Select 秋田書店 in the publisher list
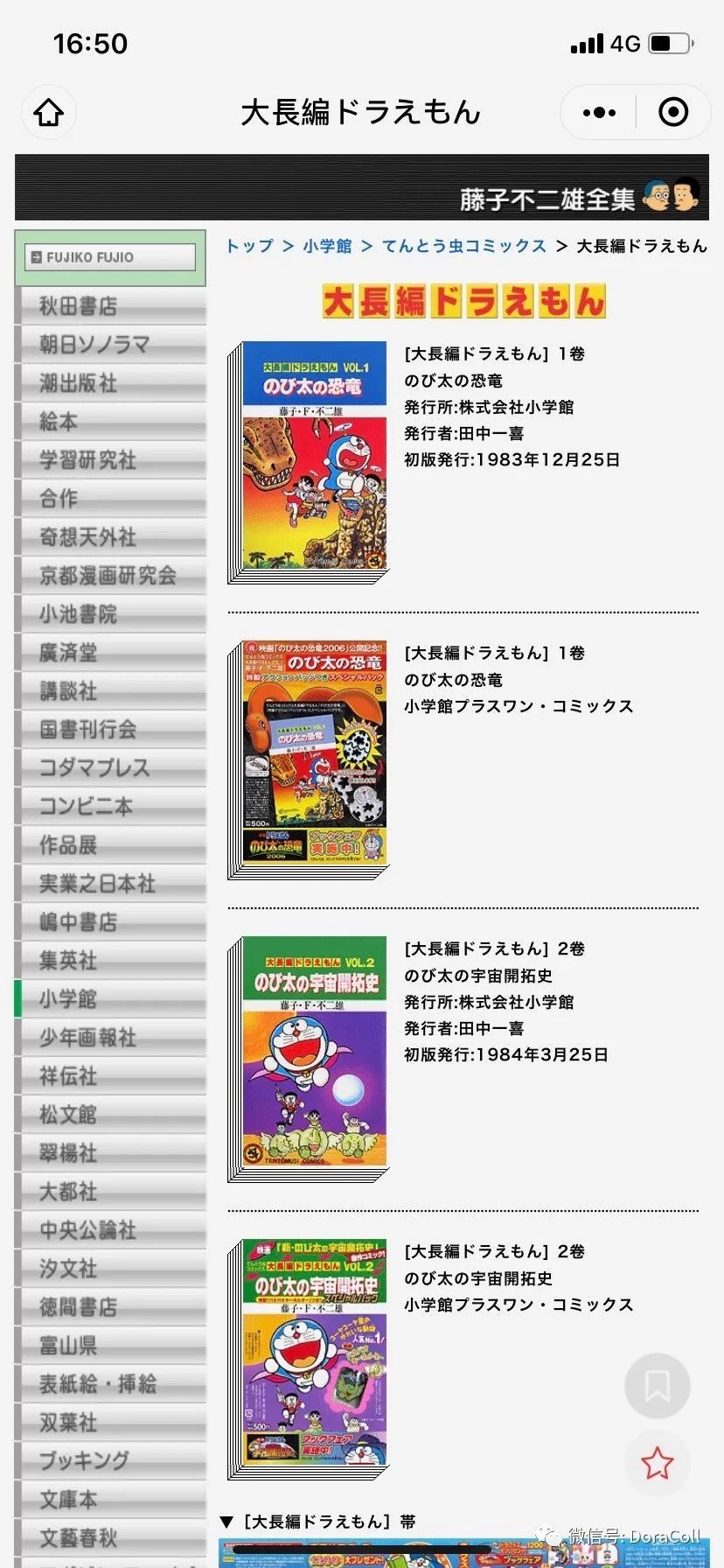The image size is (724, 1568). 78,306
